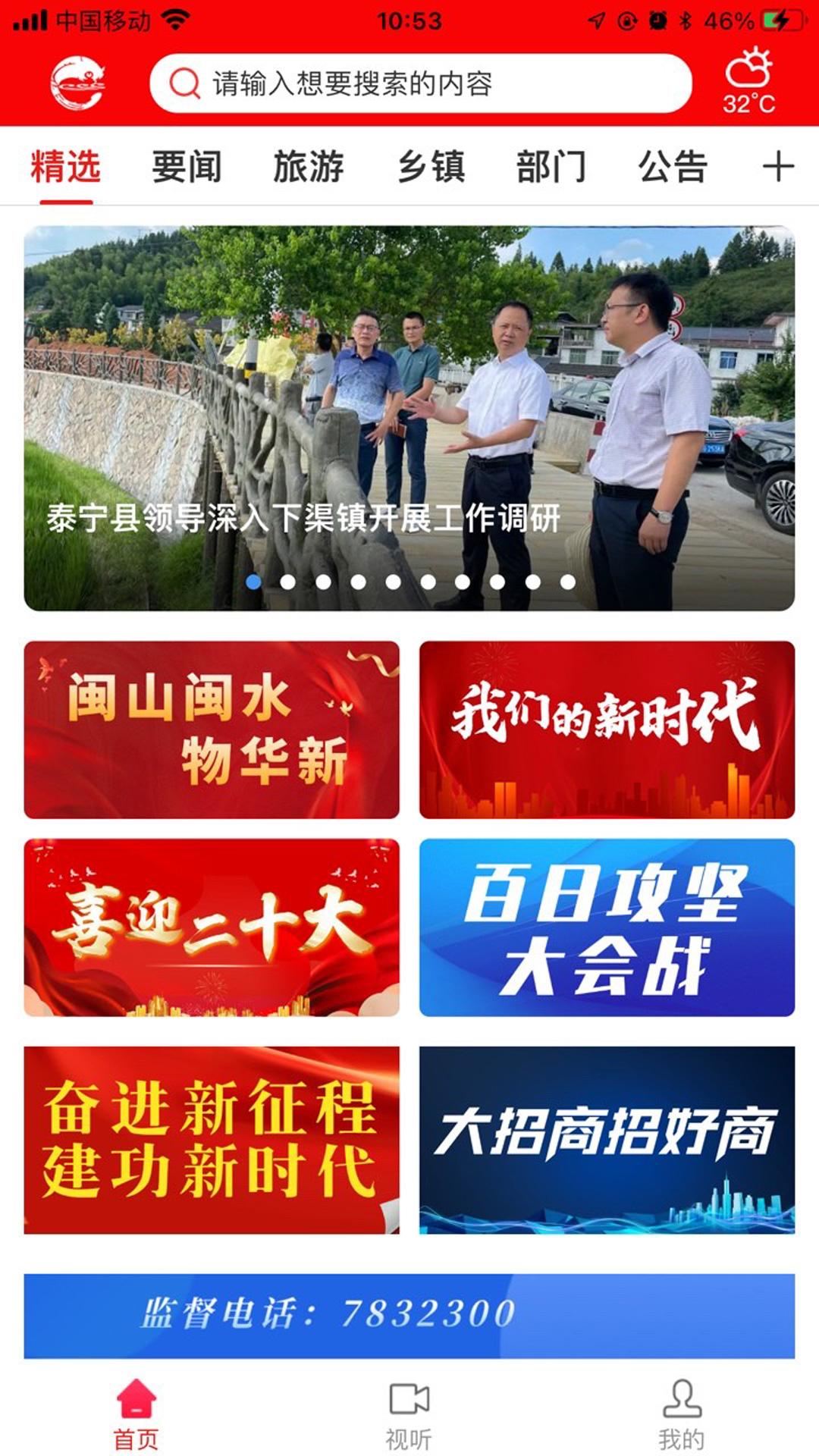The image size is (819, 1456).
Task: Open the 我们的新时代 card
Action: 607,730
